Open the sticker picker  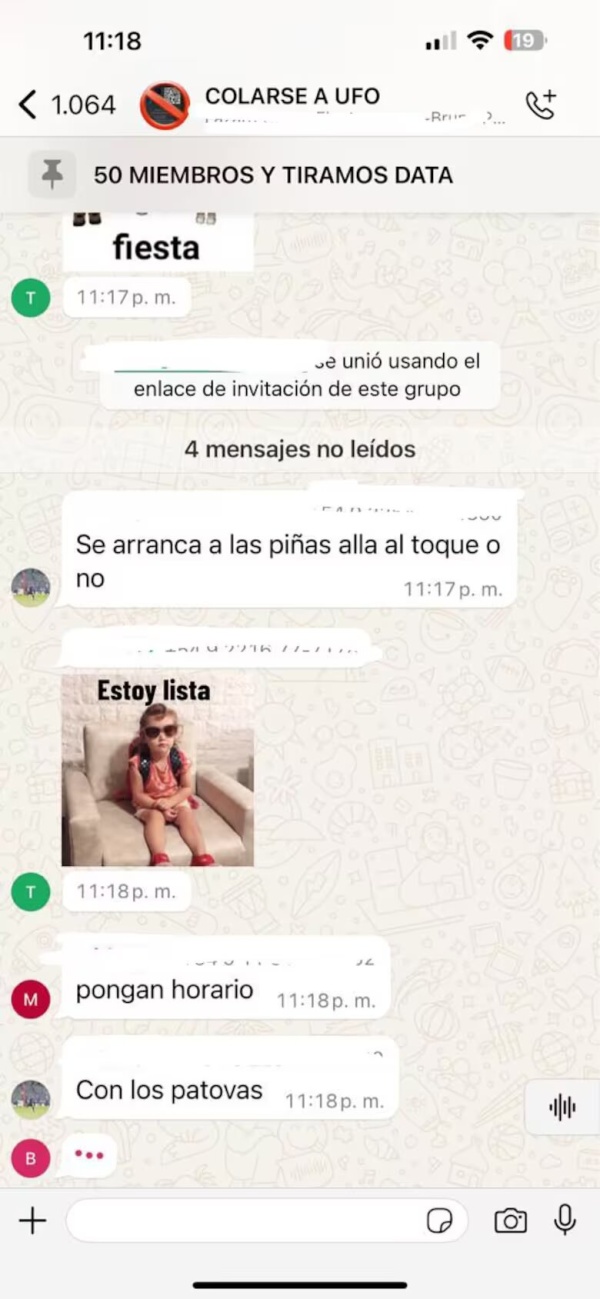(439, 1220)
